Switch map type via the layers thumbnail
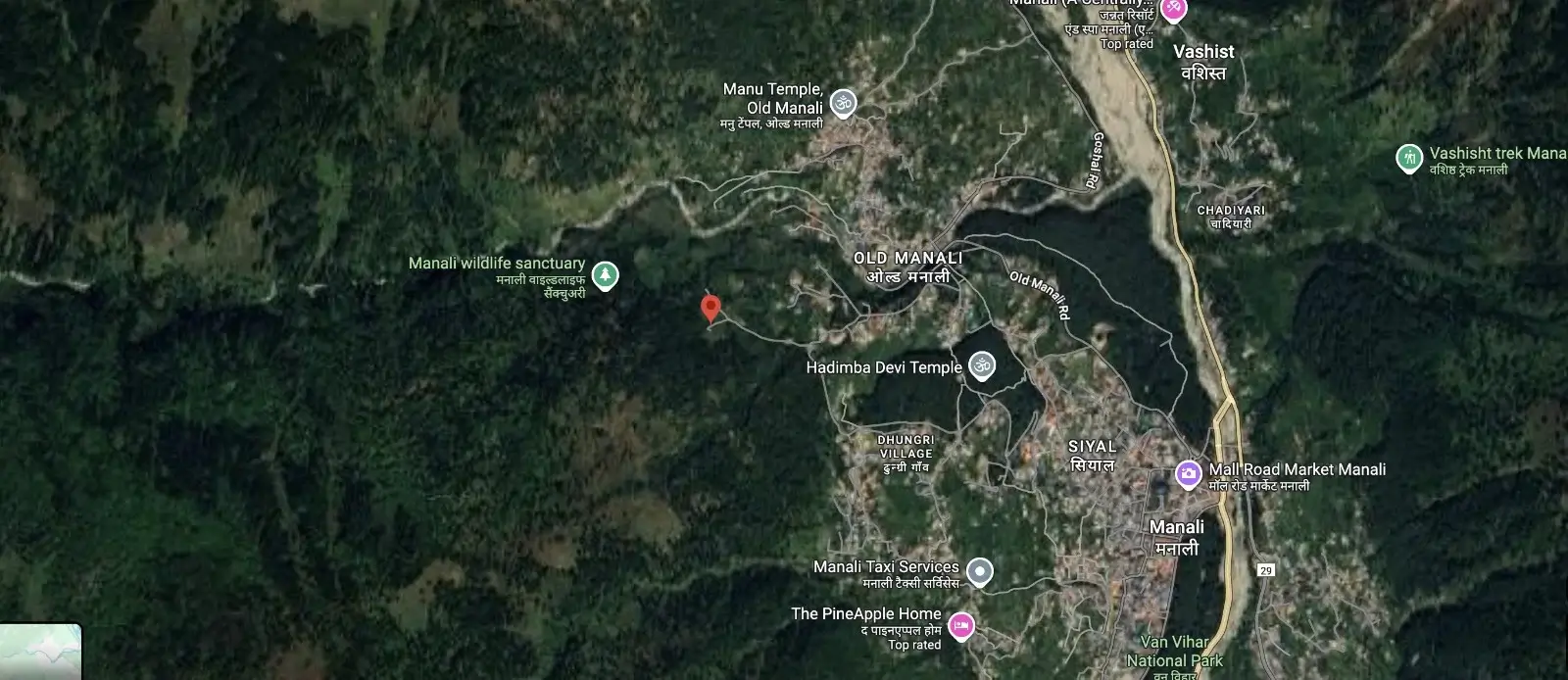The width and height of the screenshot is (1568, 680). [40, 654]
